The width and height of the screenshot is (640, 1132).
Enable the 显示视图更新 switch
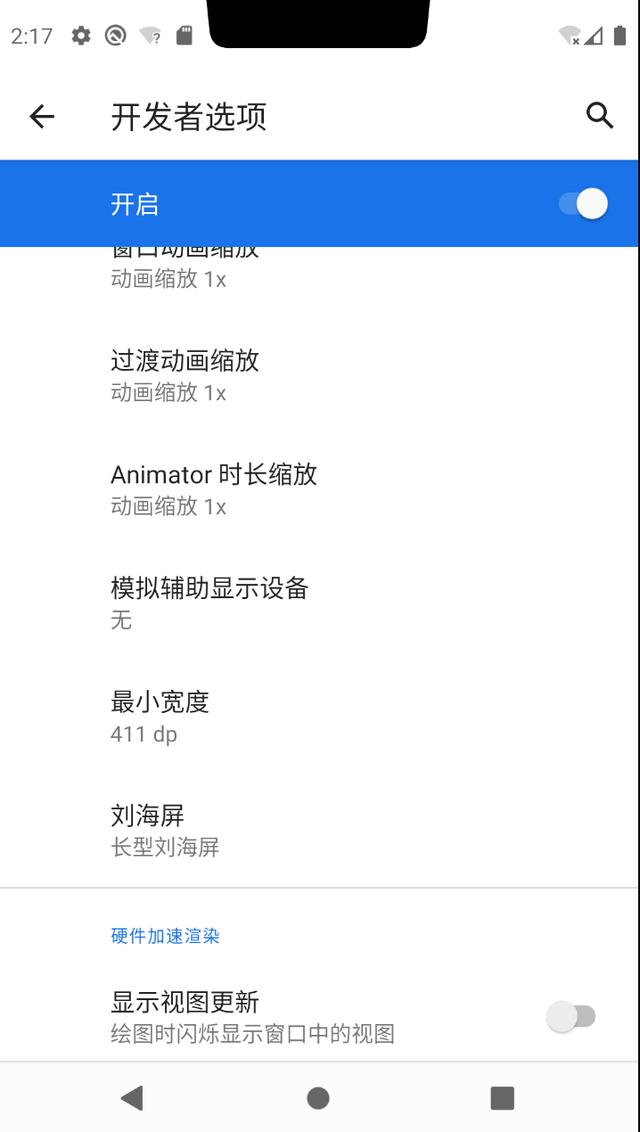coord(571,1016)
